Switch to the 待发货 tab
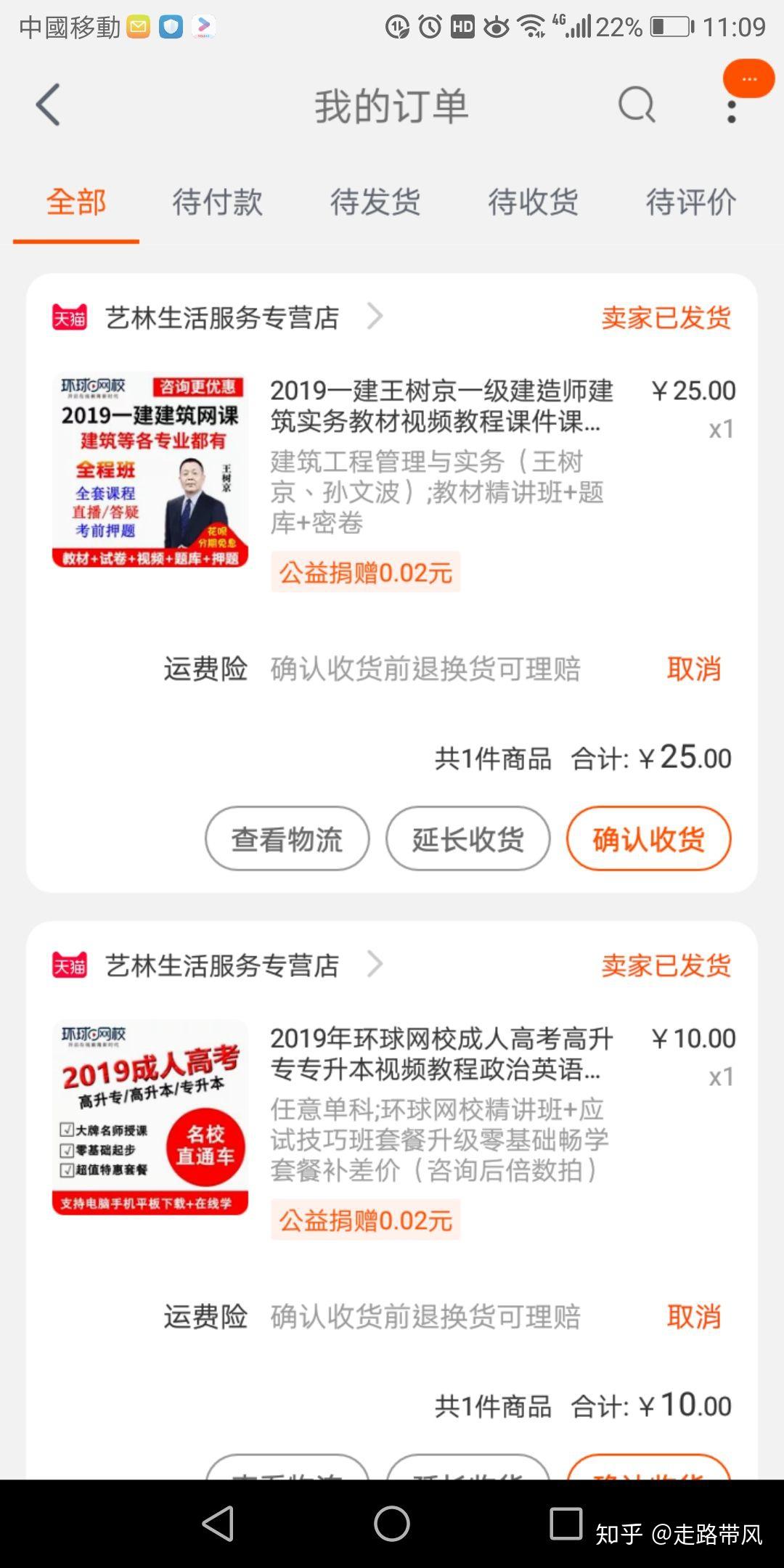The height and width of the screenshot is (1568, 784). 375,202
